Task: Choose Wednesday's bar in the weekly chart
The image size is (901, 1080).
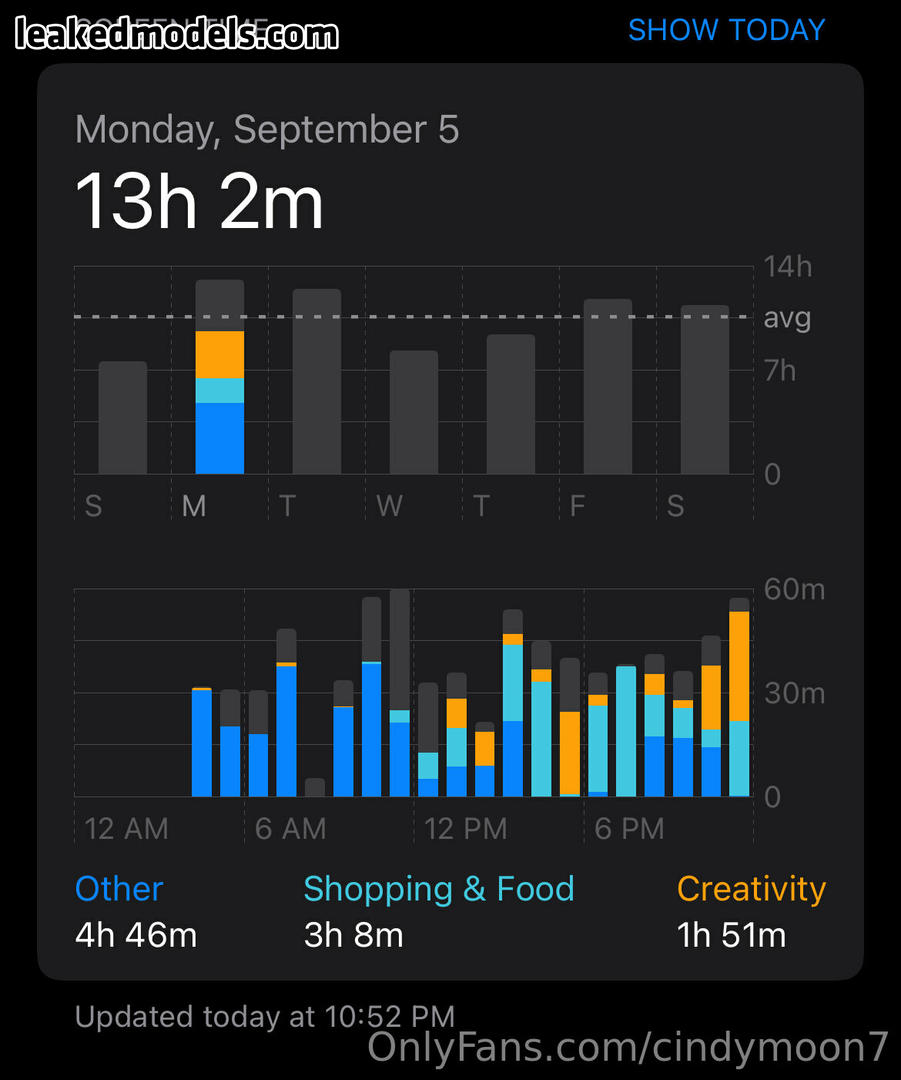Action: (414, 412)
